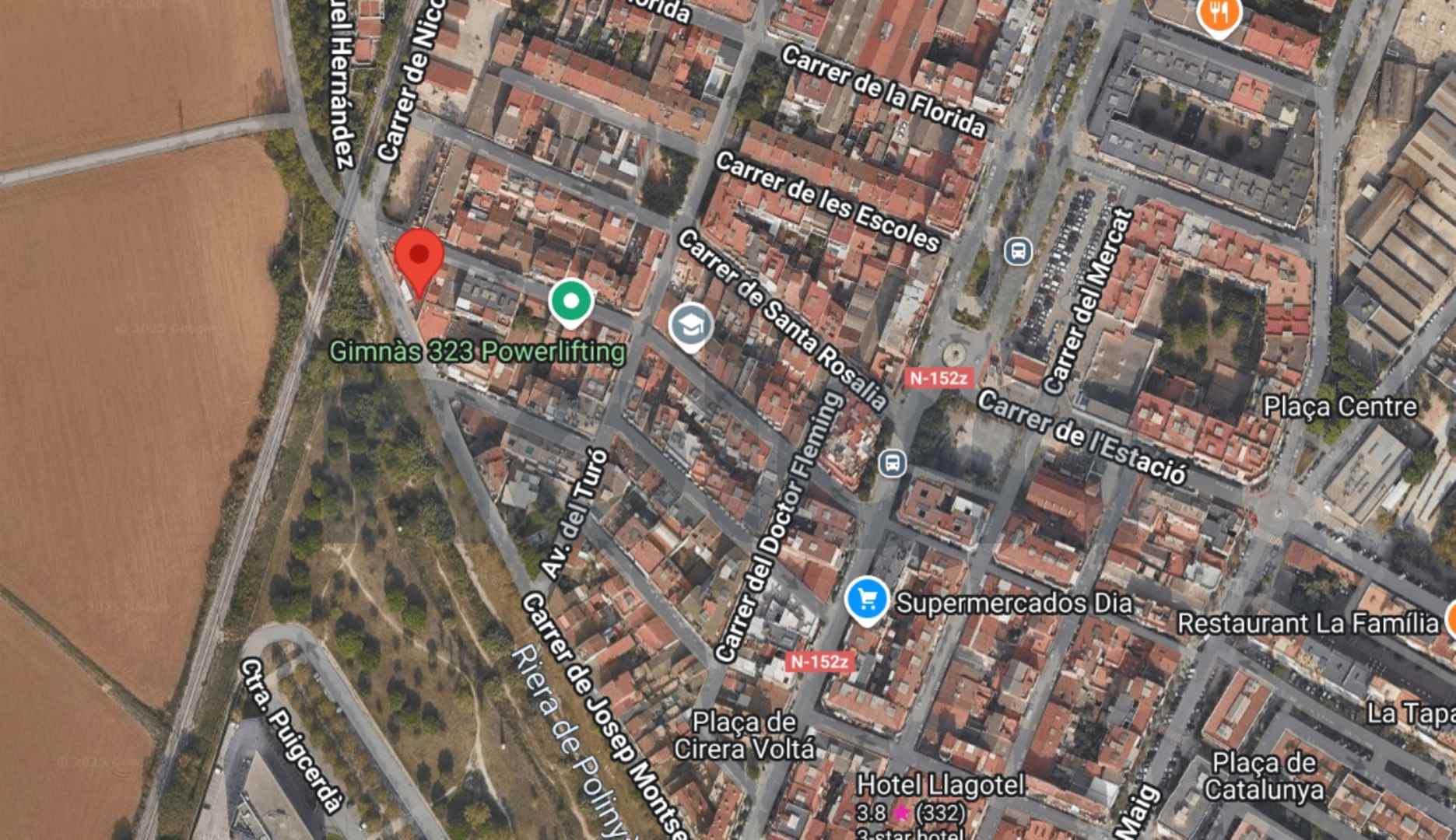
Task: Tap the bus stop near Carrer del Mercat
Action: point(1018,251)
